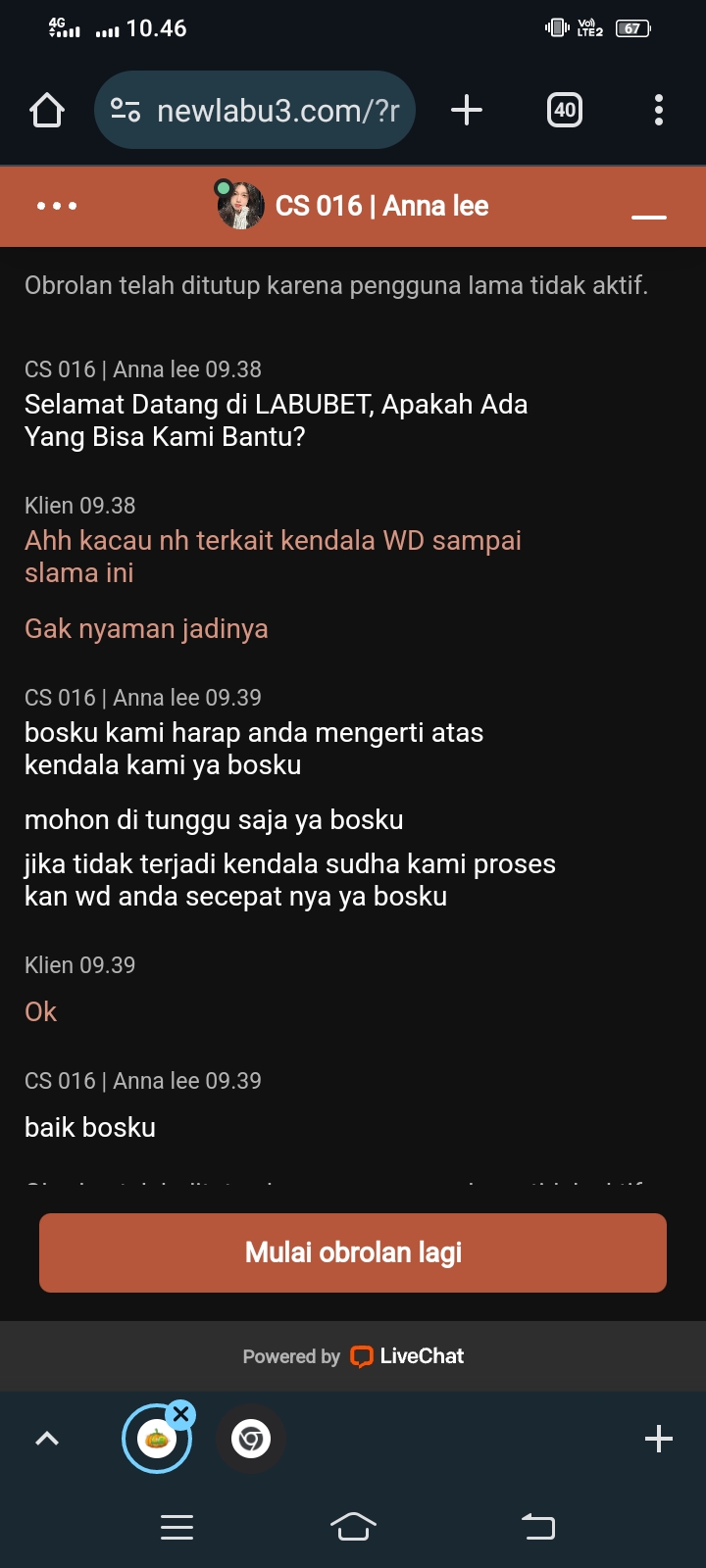Open the system recent apps menu
This screenshot has height=1568, width=706.
(x=176, y=1526)
